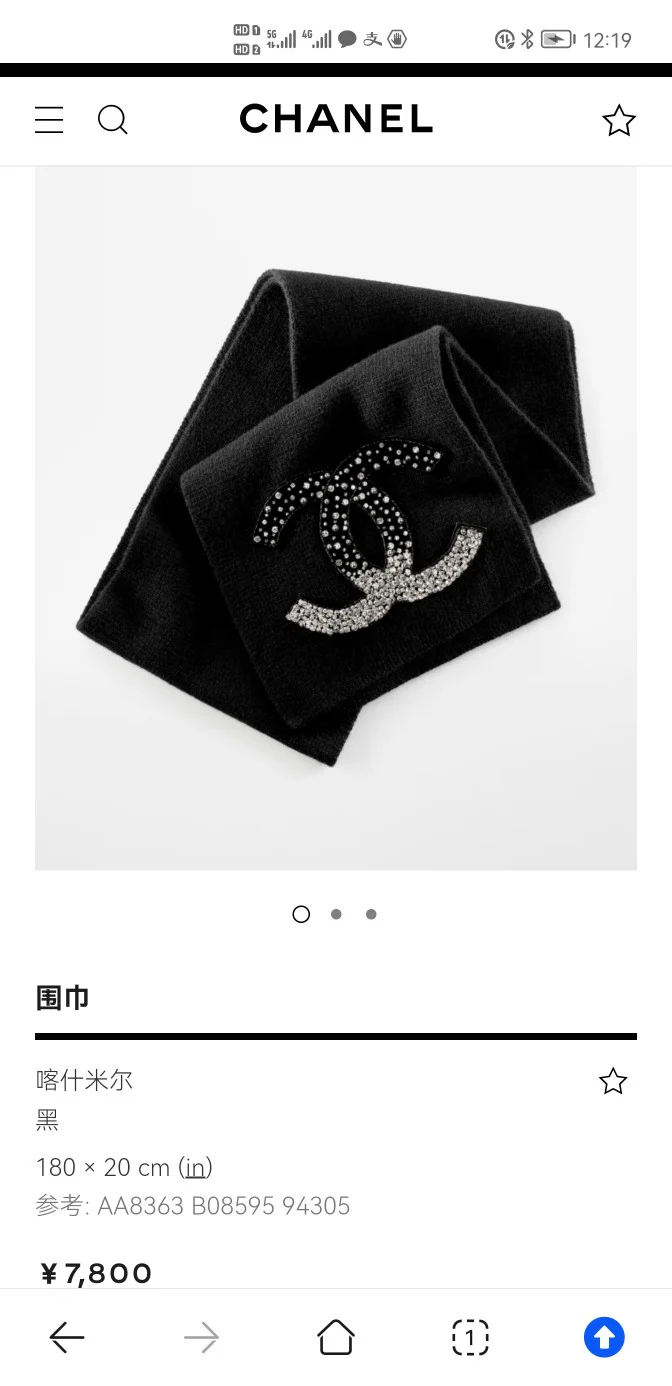The width and height of the screenshot is (672, 1386).
Task: Jump to the second product image dot
Action: click(x=336, y=914)
